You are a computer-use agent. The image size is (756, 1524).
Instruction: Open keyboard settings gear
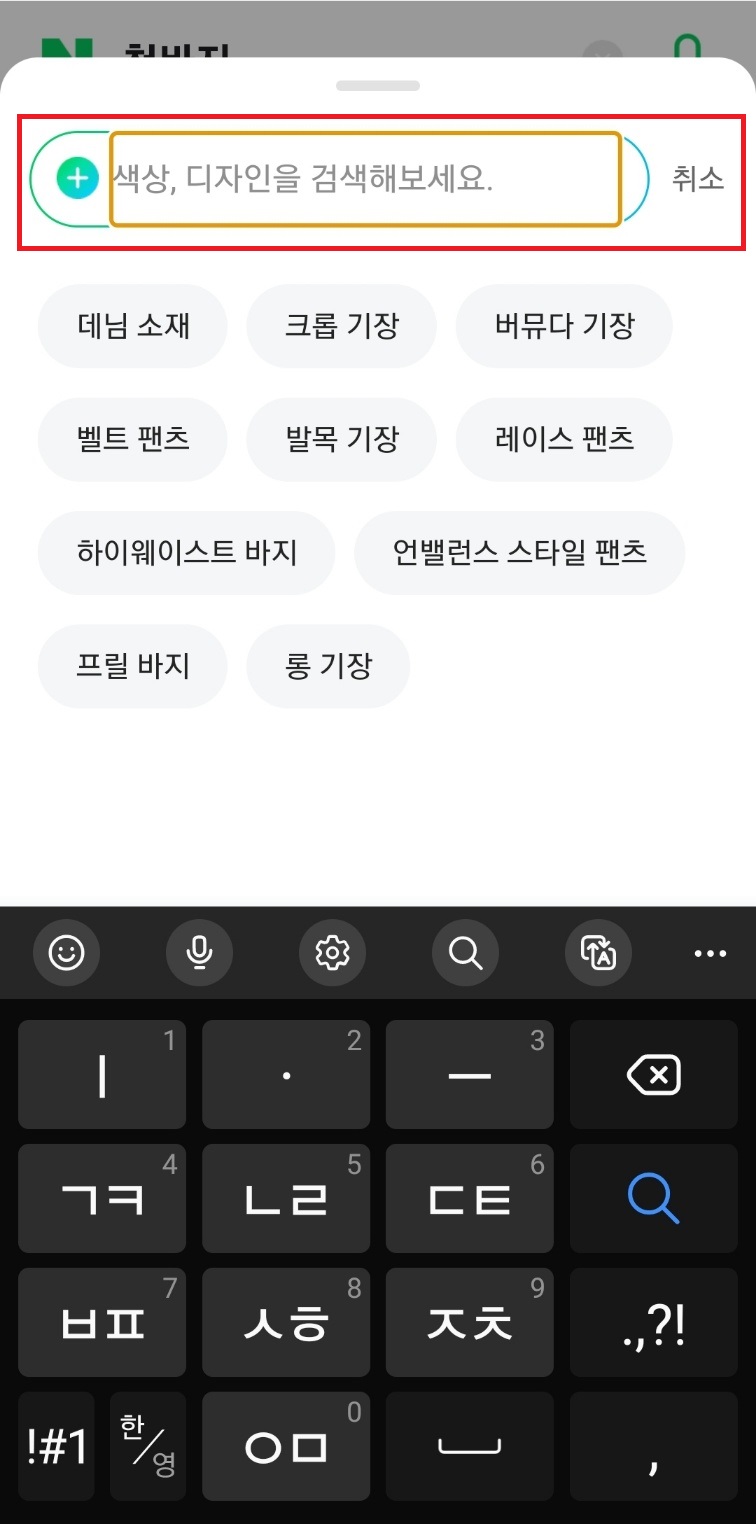332,953
